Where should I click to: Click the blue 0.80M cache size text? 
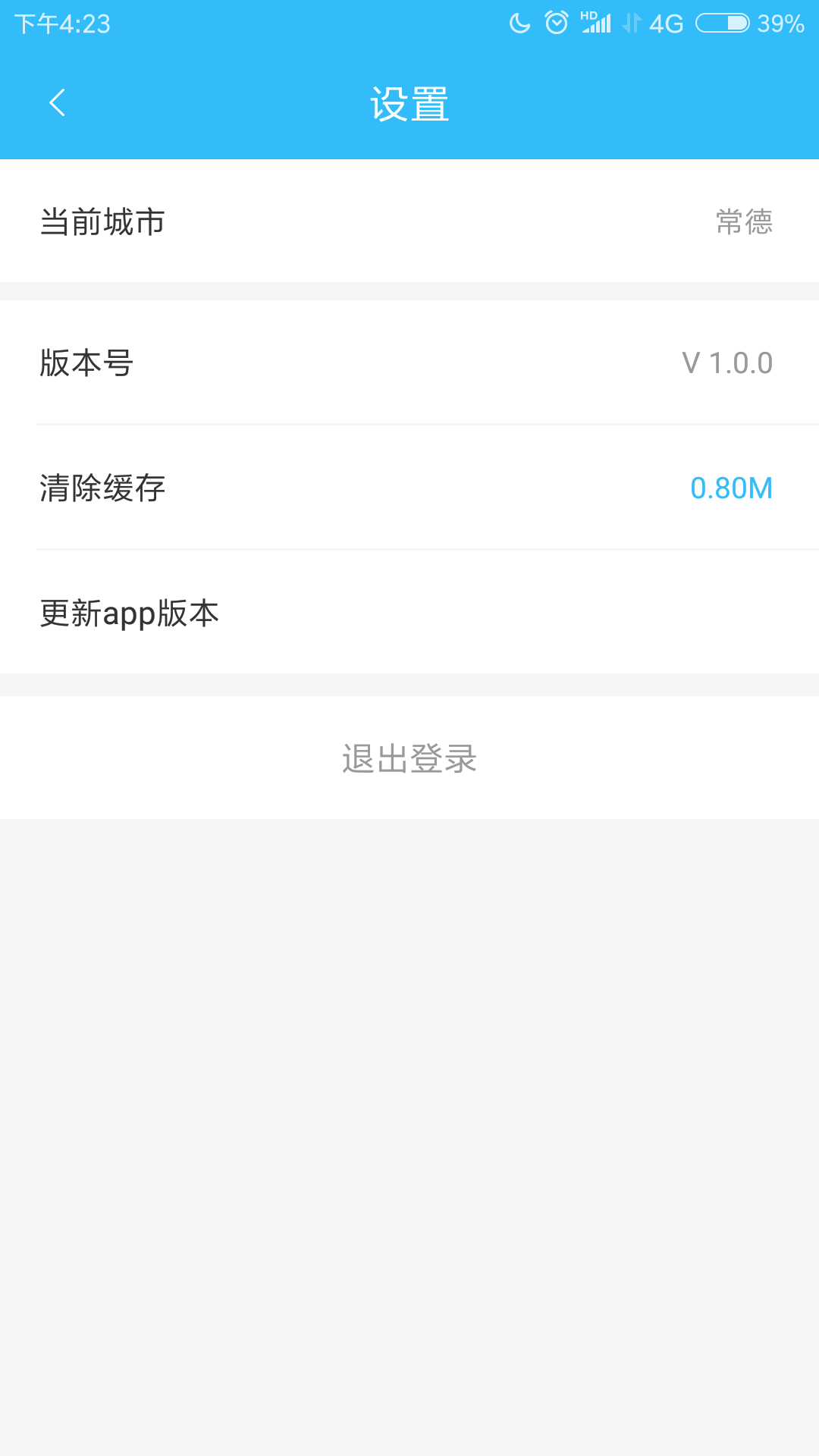pos(730,488)
